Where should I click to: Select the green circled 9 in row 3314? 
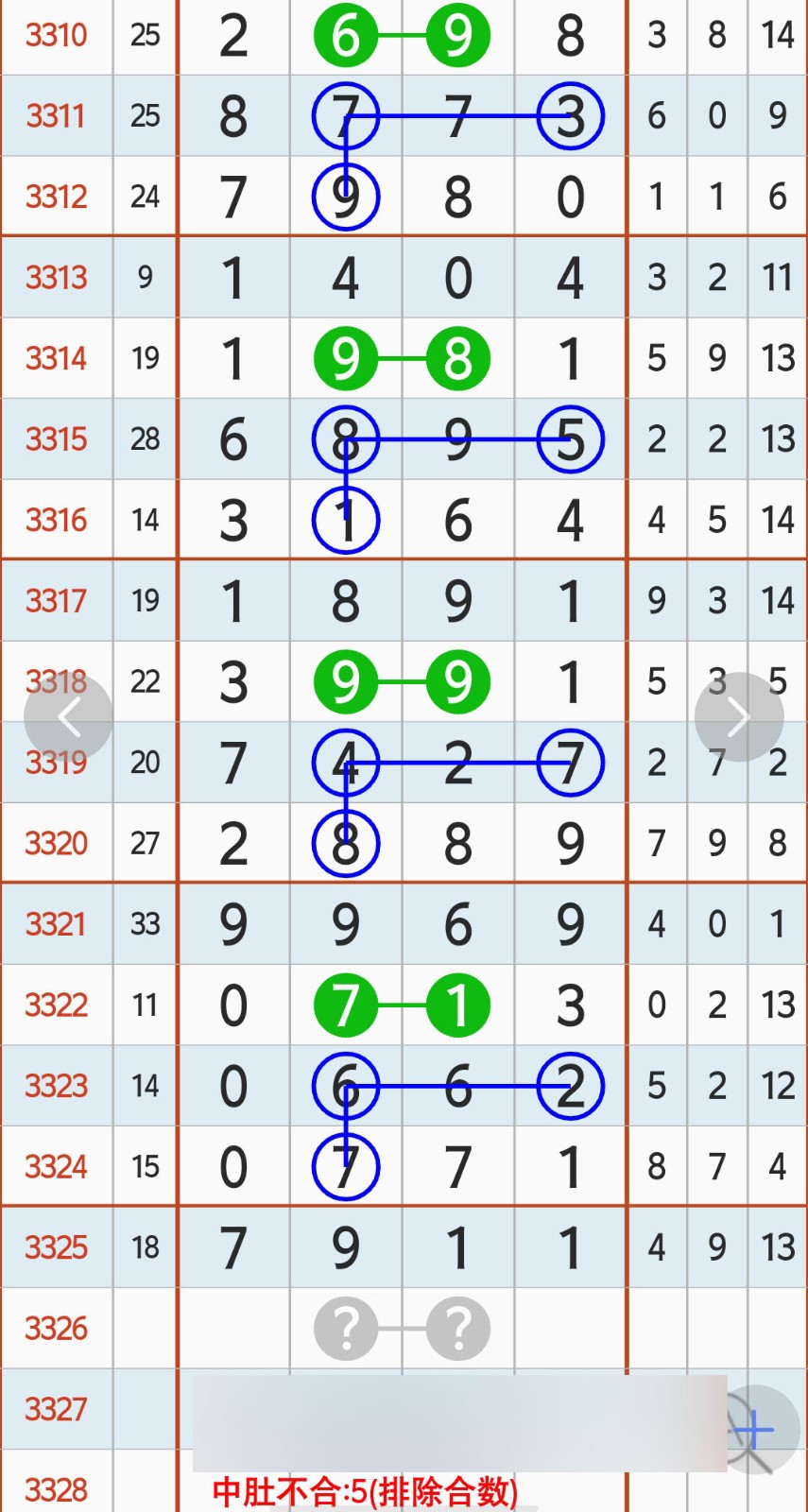[346, 358]
